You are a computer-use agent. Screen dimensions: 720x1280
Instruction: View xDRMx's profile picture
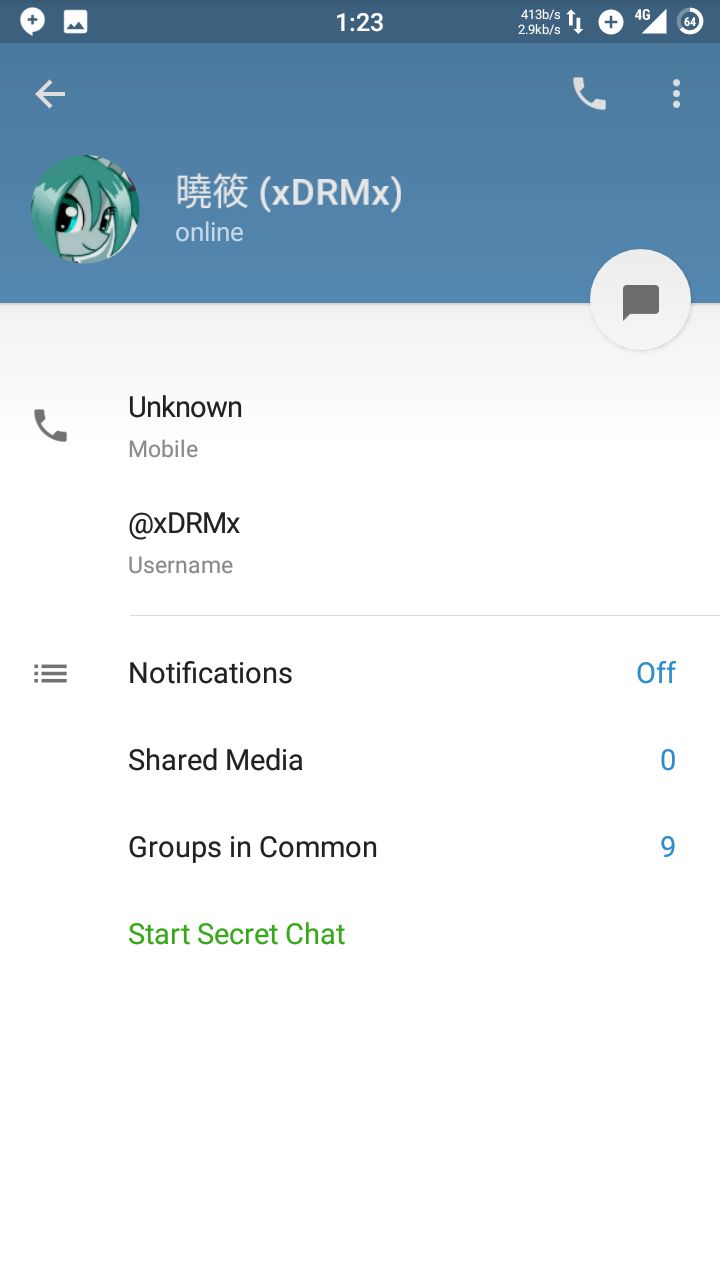pyautogui.click(x=86, y=209)
